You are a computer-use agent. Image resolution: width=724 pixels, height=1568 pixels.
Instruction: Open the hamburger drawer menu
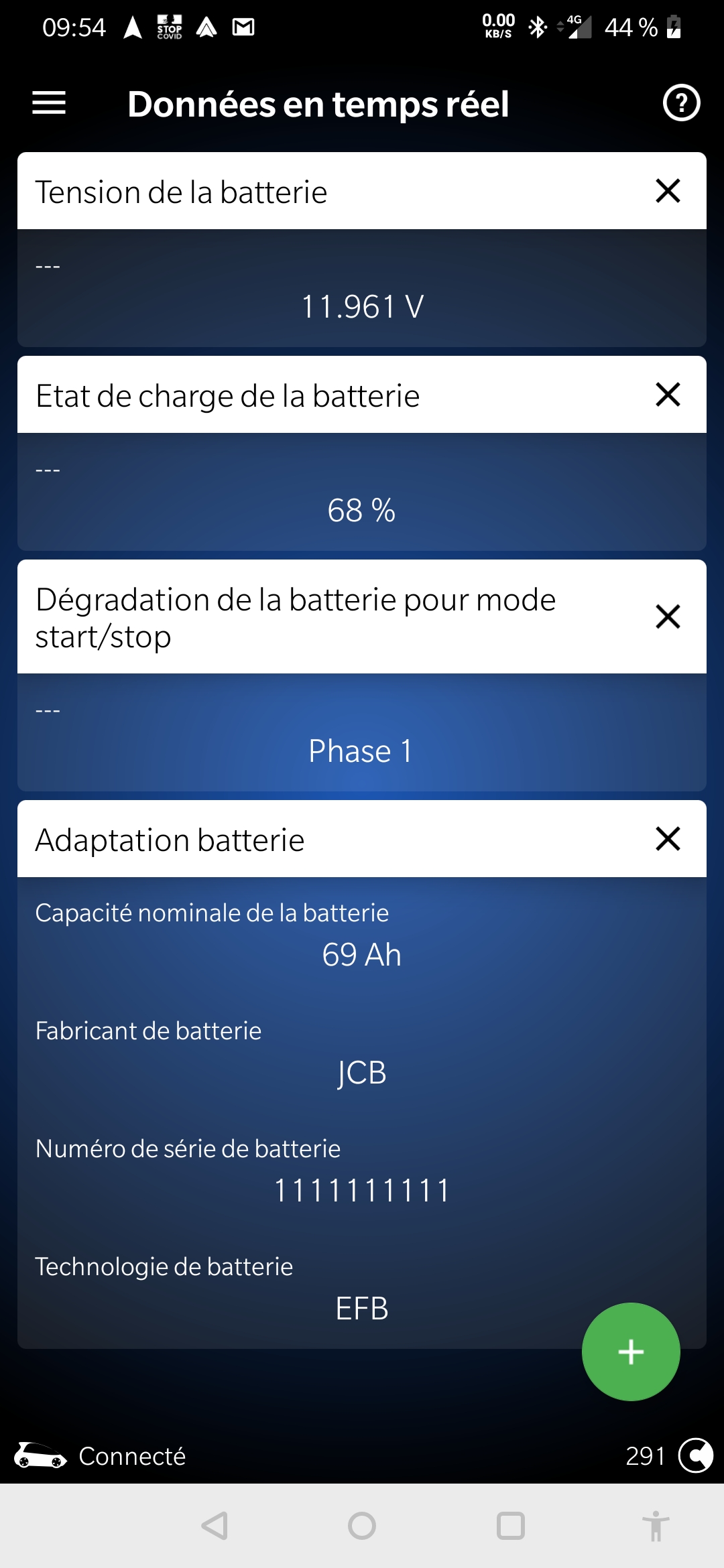49,103
